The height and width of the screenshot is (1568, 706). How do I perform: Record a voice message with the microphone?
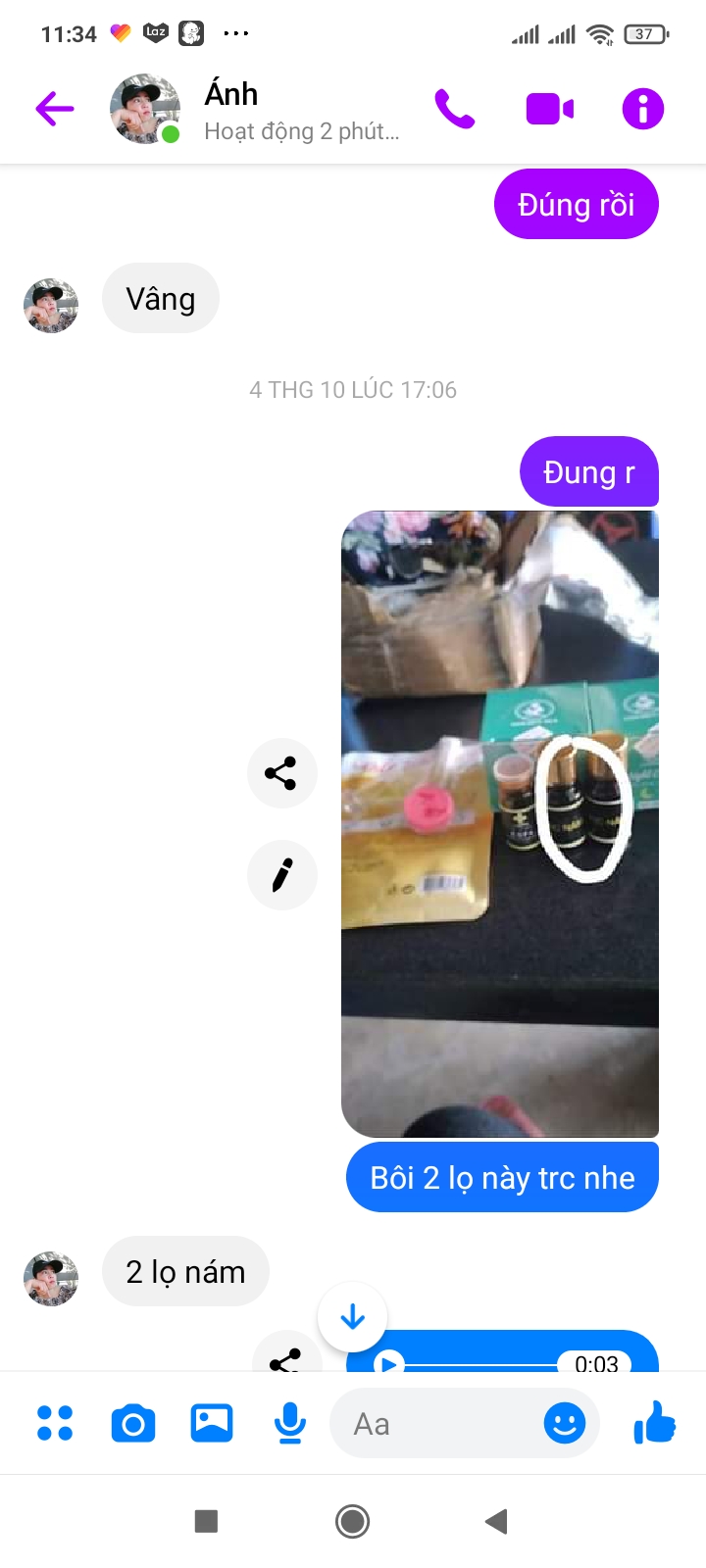(290, 1423)
